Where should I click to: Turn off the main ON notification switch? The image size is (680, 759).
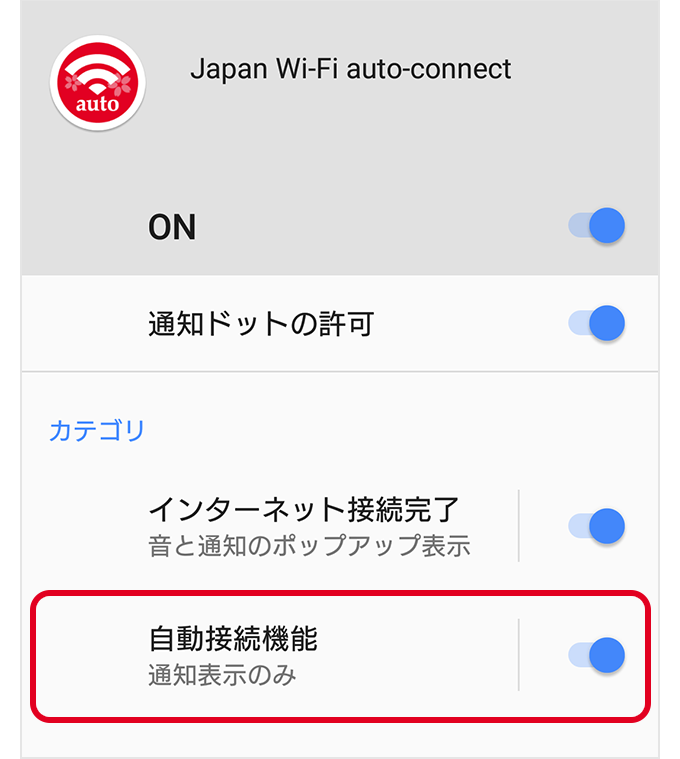598,226
